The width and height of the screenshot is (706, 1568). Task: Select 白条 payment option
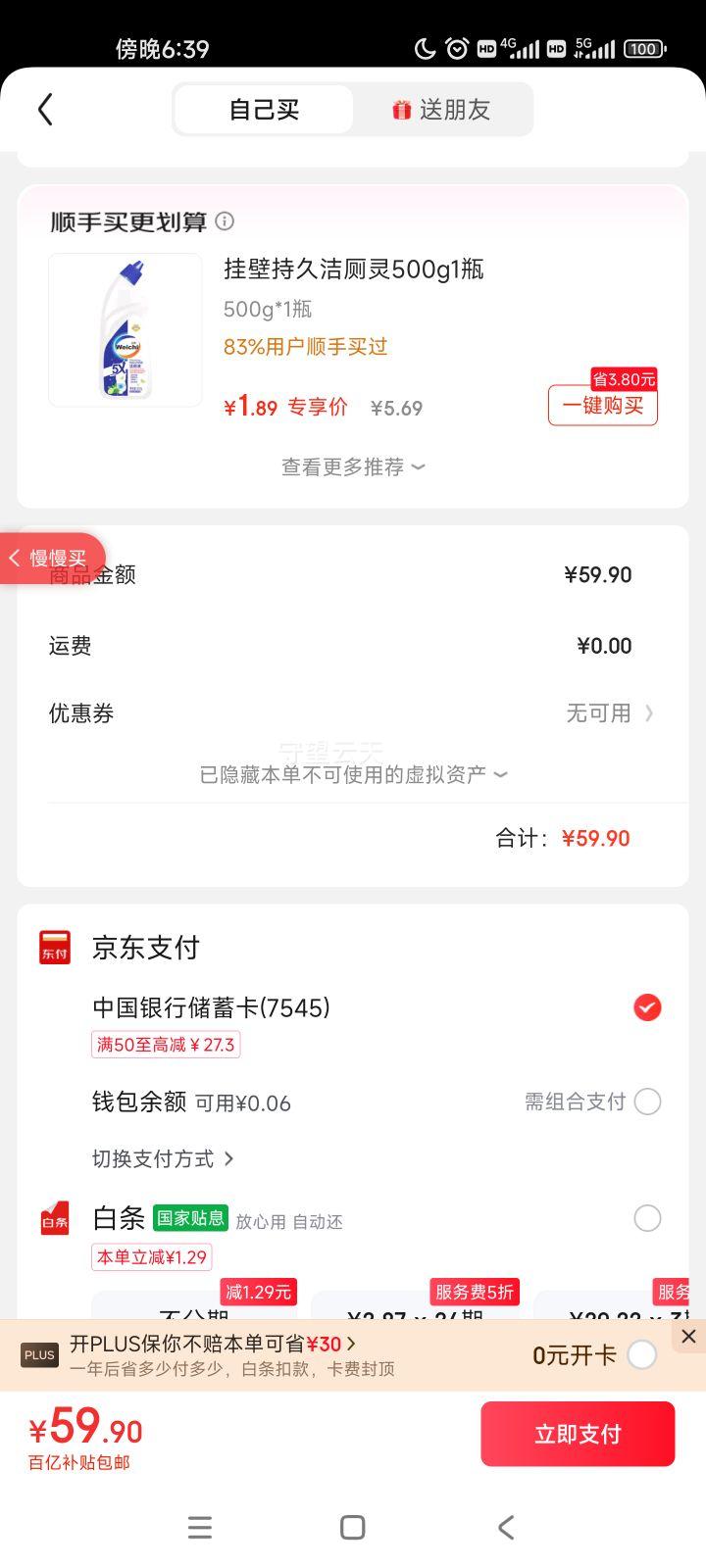pos(647,1219)
